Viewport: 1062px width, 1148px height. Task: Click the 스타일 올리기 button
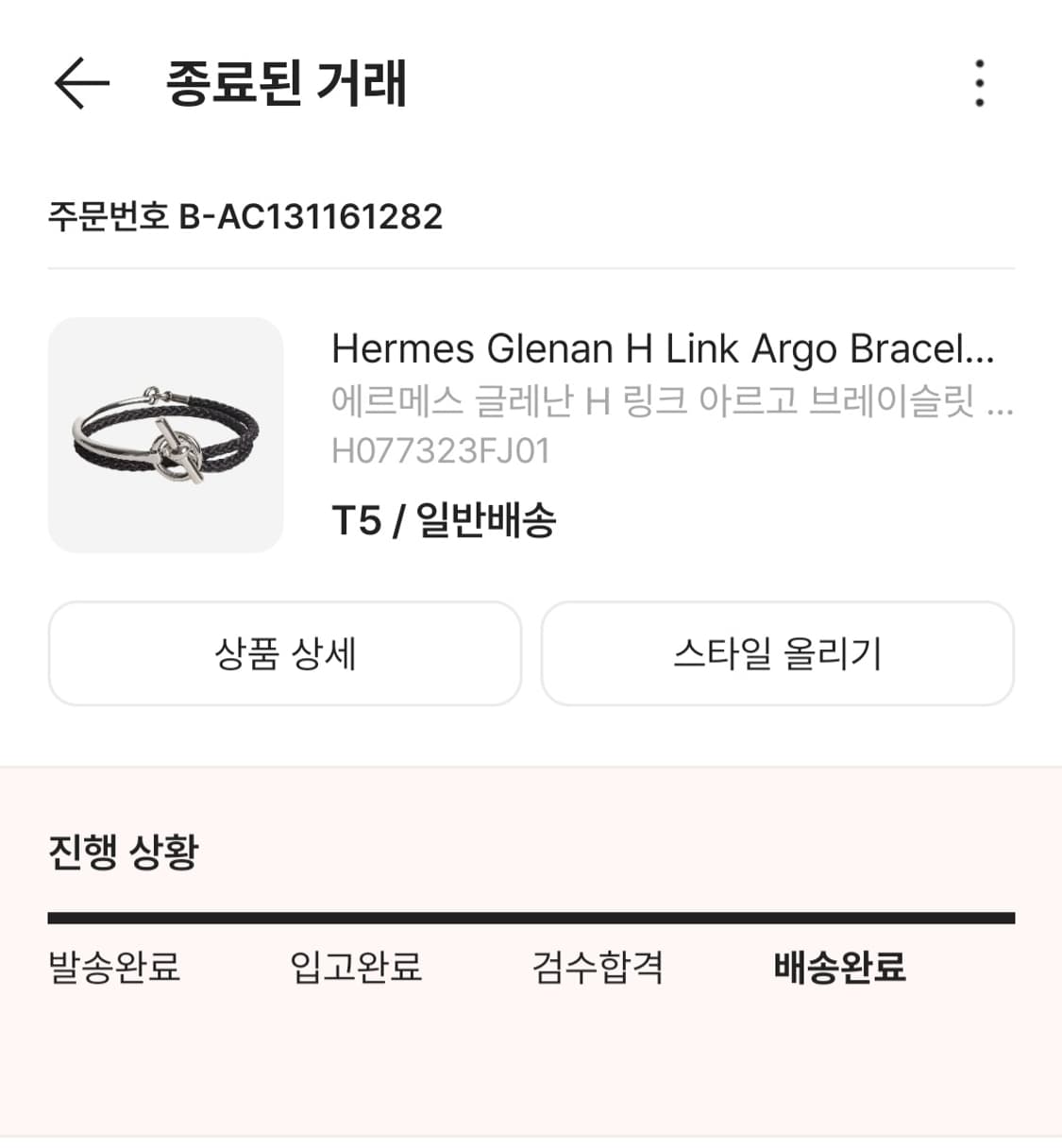point(777,653)
